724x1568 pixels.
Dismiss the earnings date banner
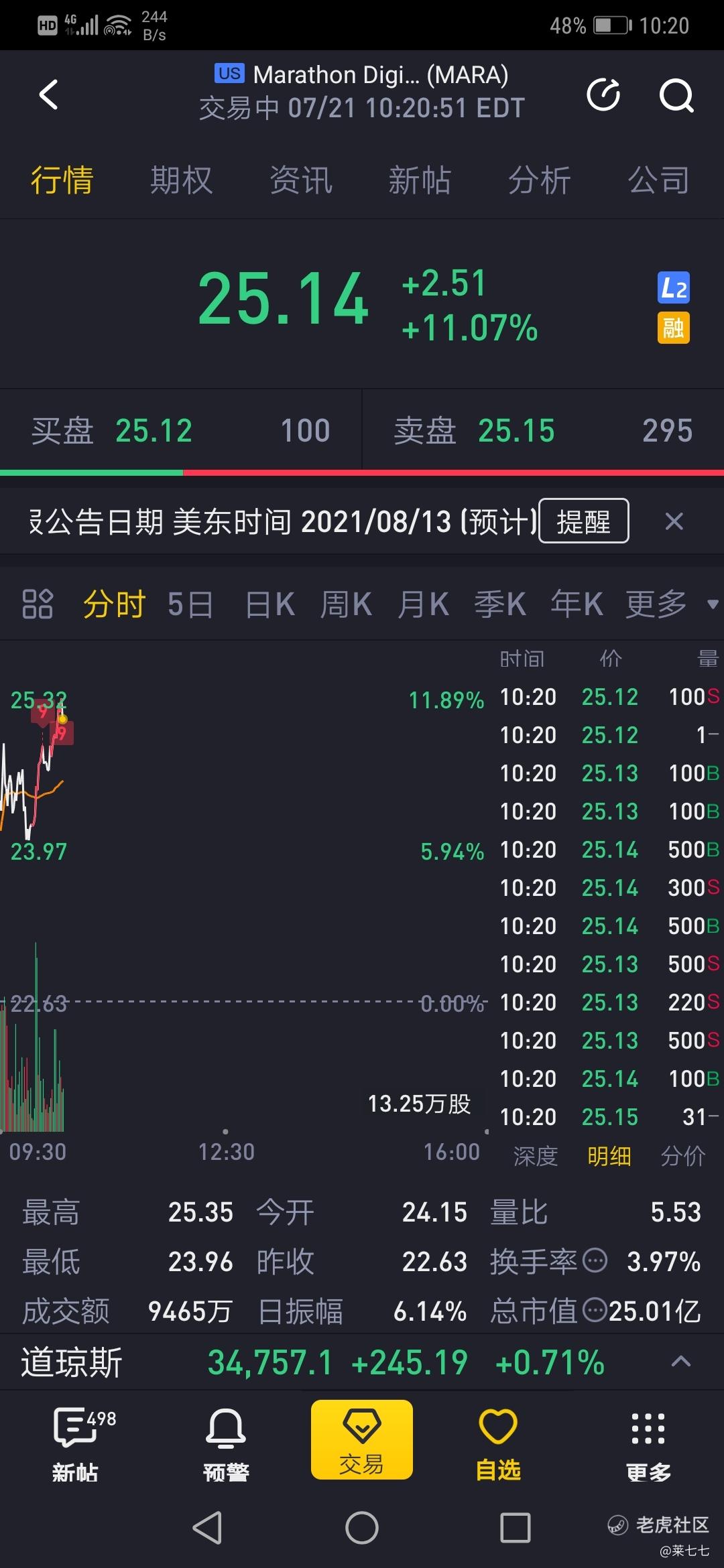pos(674,521)
